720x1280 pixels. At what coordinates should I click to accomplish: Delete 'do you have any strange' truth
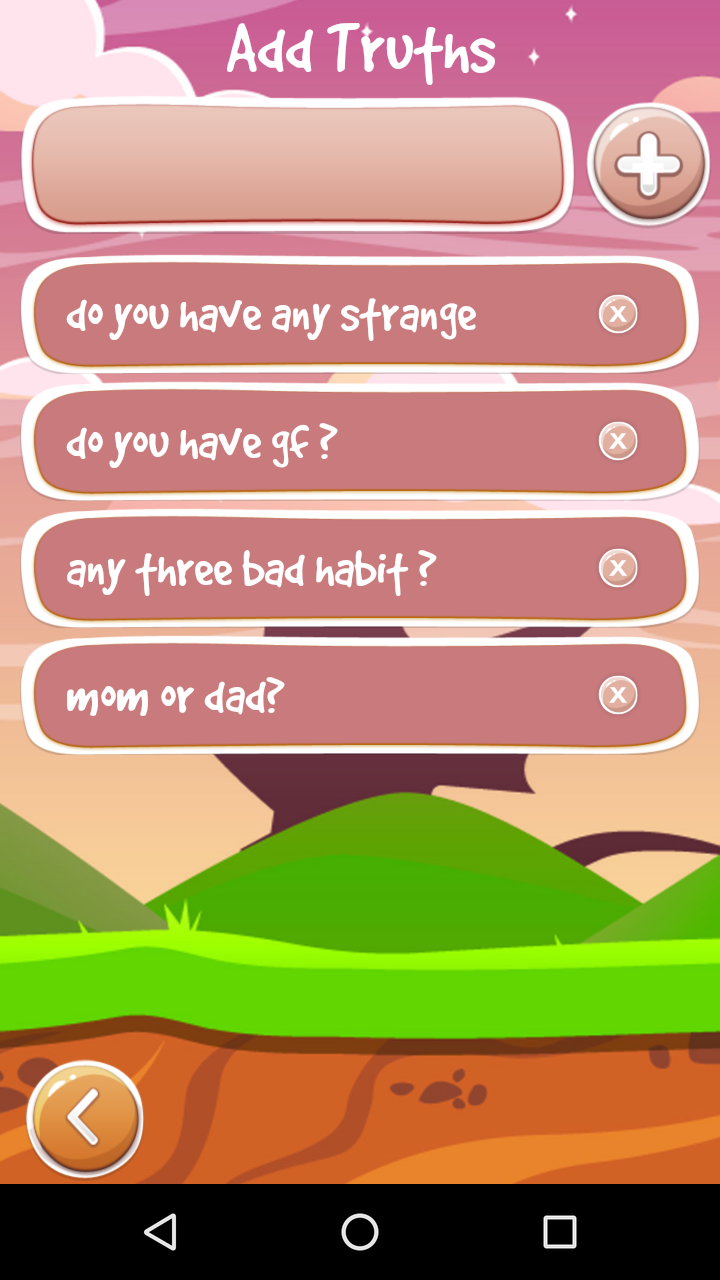(618, 314)
